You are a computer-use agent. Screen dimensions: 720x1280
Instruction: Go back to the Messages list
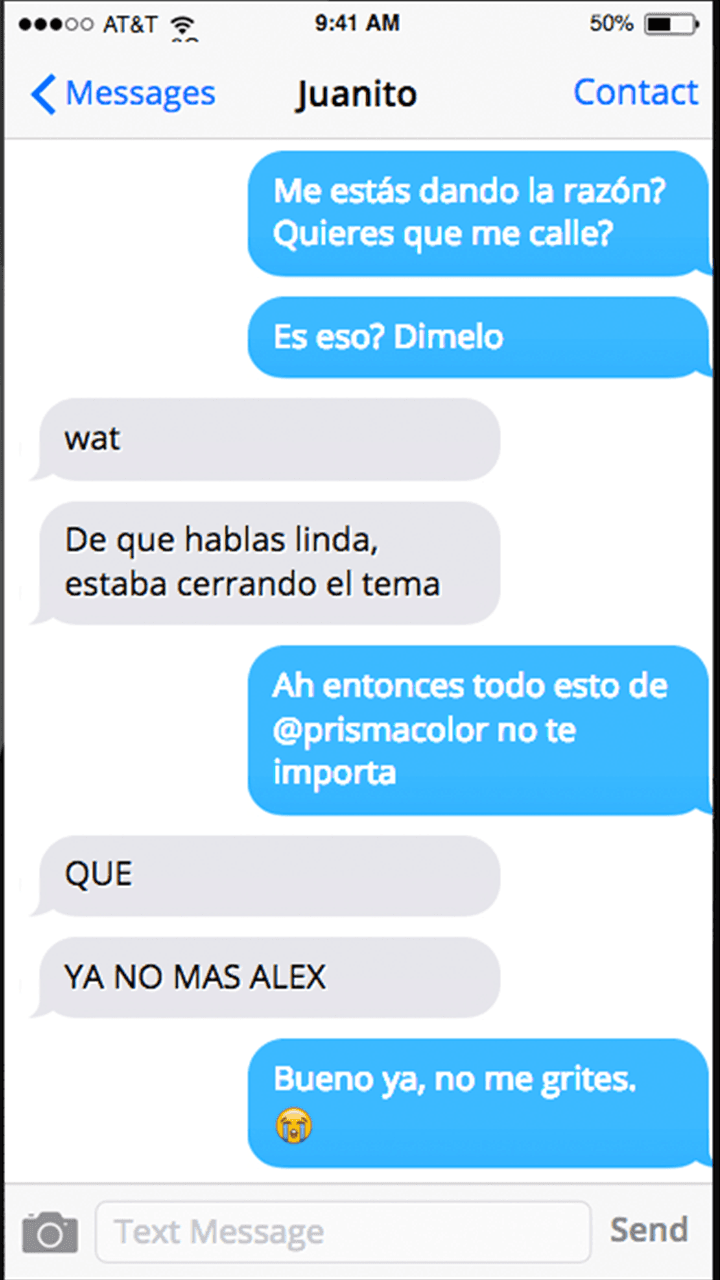click(x=123, y=94)
